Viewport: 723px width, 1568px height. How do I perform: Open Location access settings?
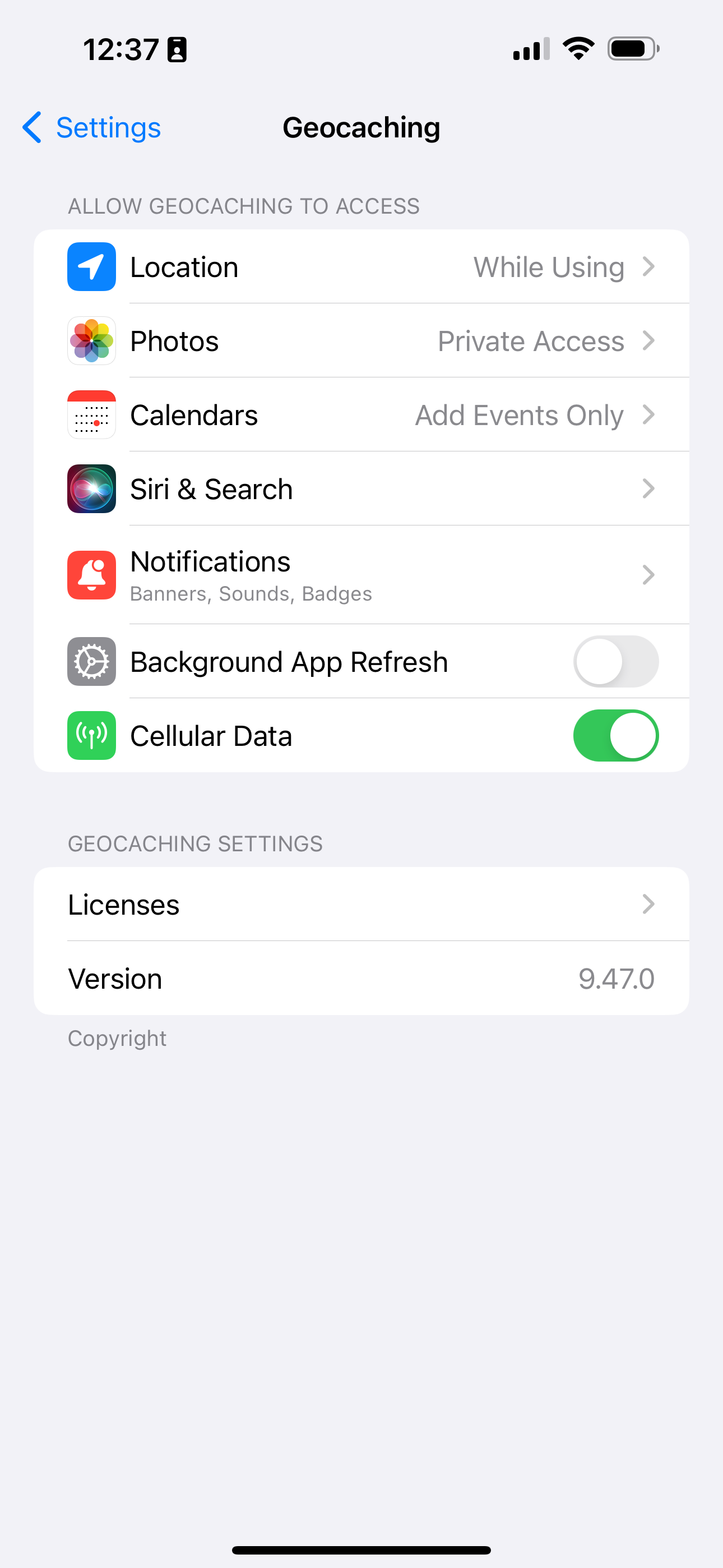361,266
